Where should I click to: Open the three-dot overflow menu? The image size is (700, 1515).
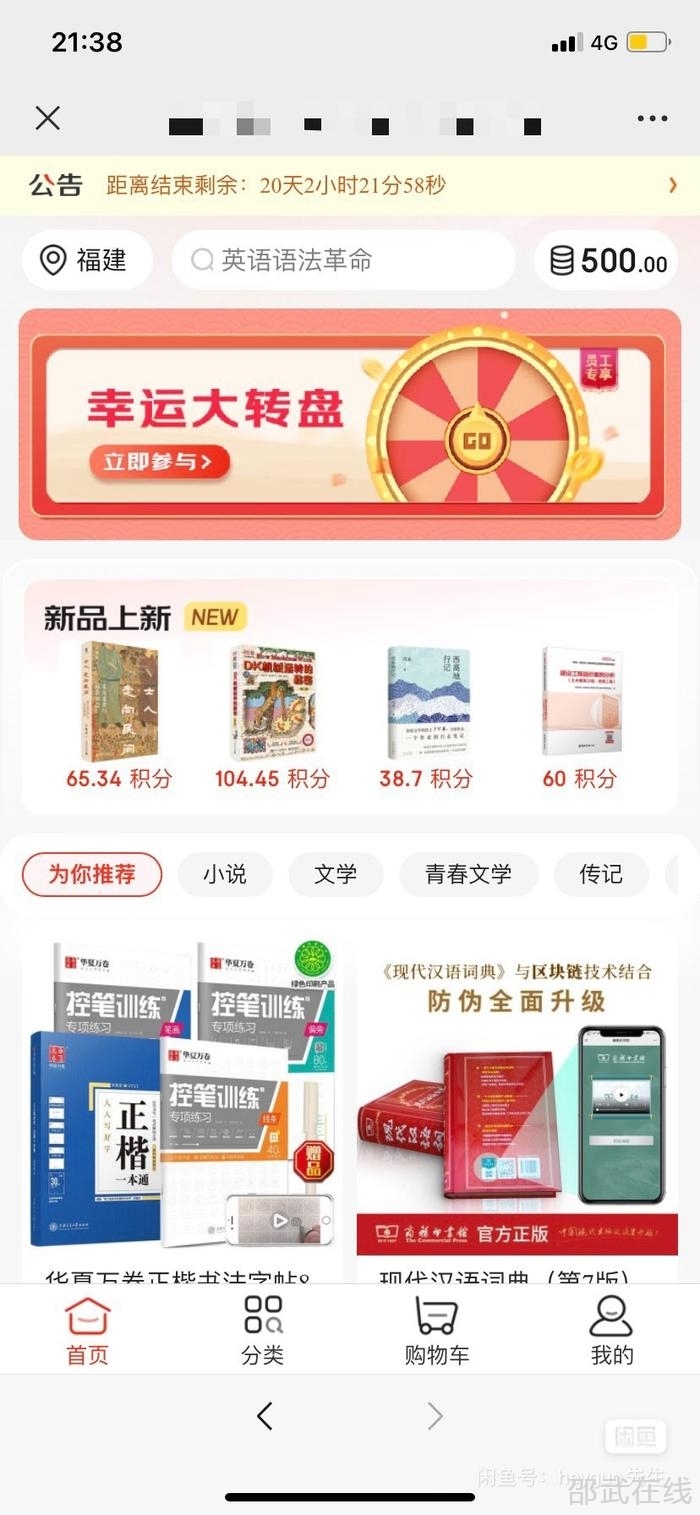[652, 118]
